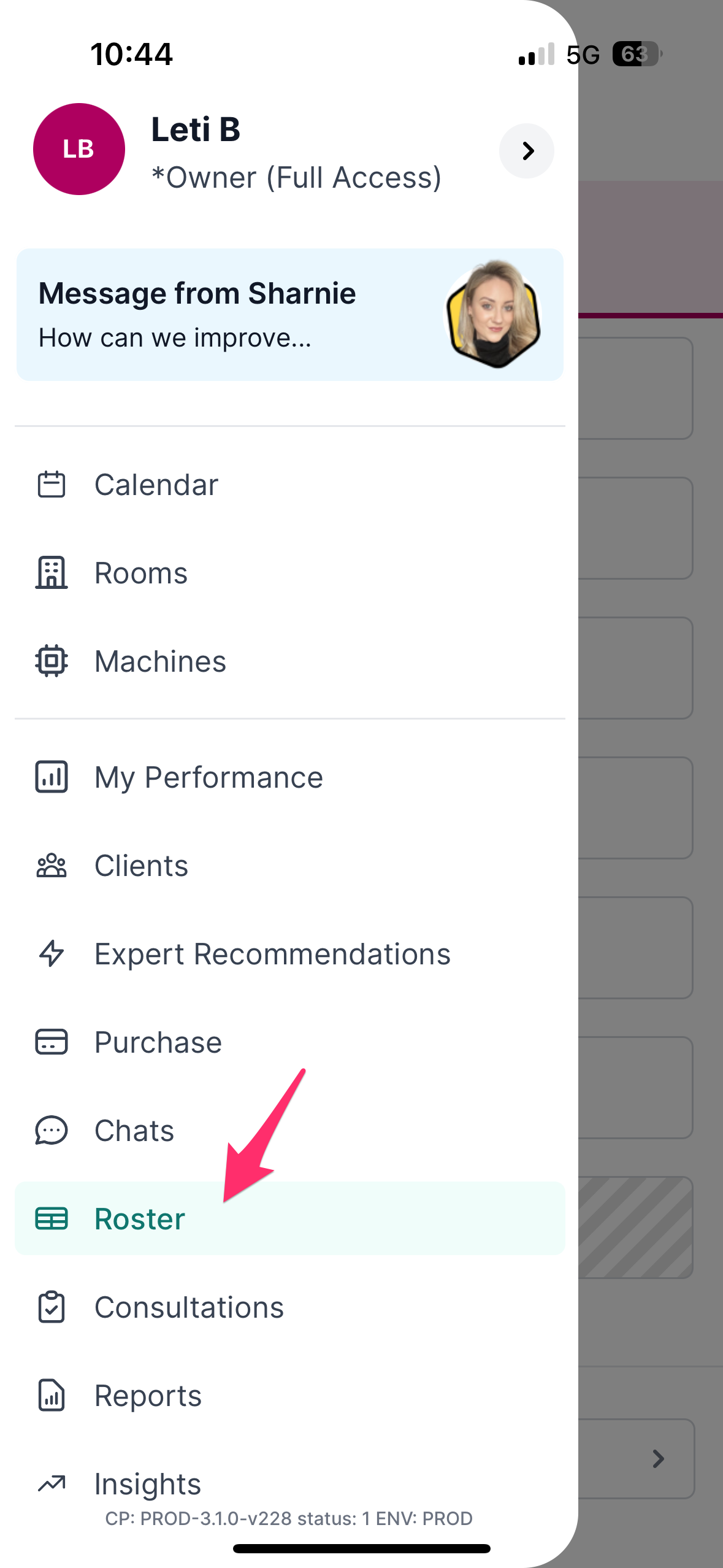This screenshot has width=723, height=1568.
Task: Open Consultations
Action: (289, 1307)
